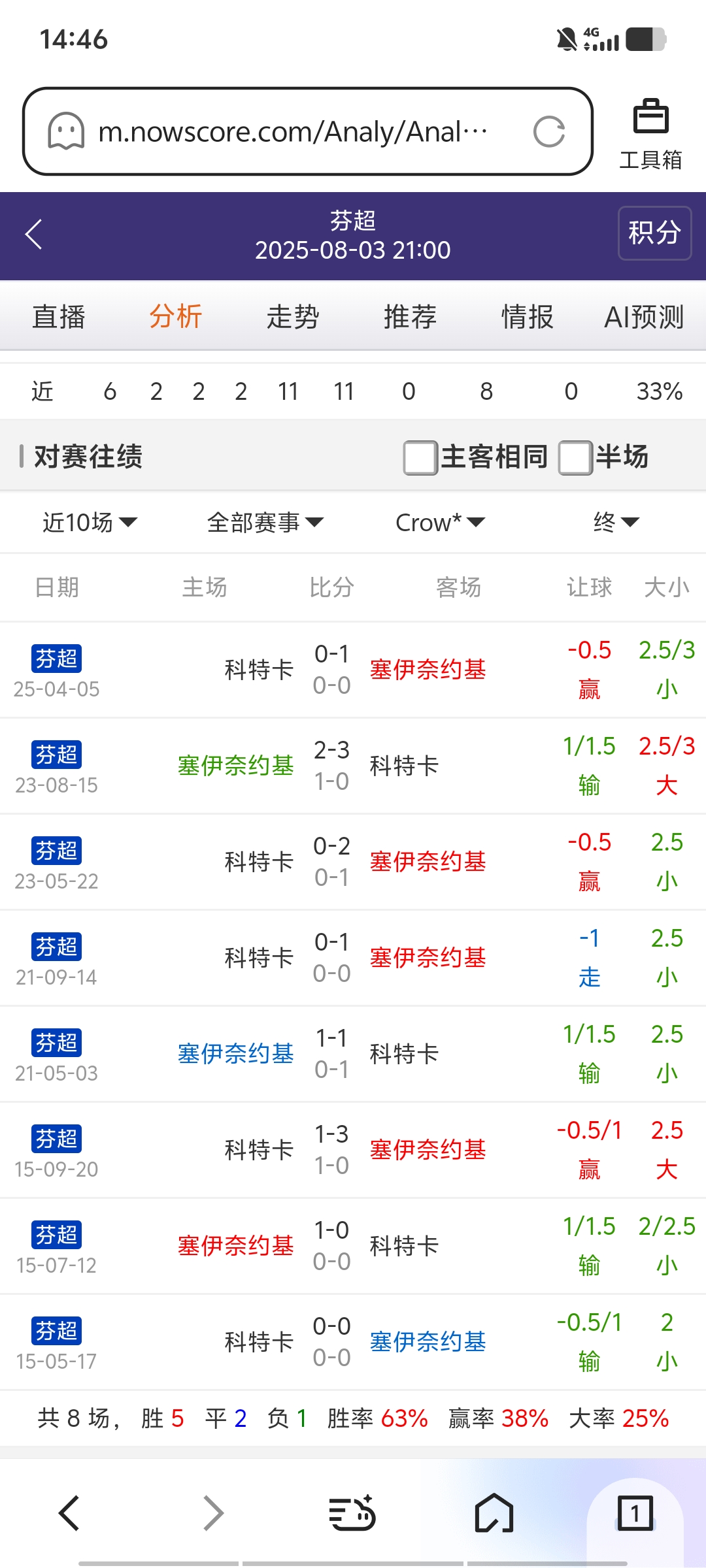Open the 积分 standings button
Screen dimensions: 706x1568
pos(654,233)
